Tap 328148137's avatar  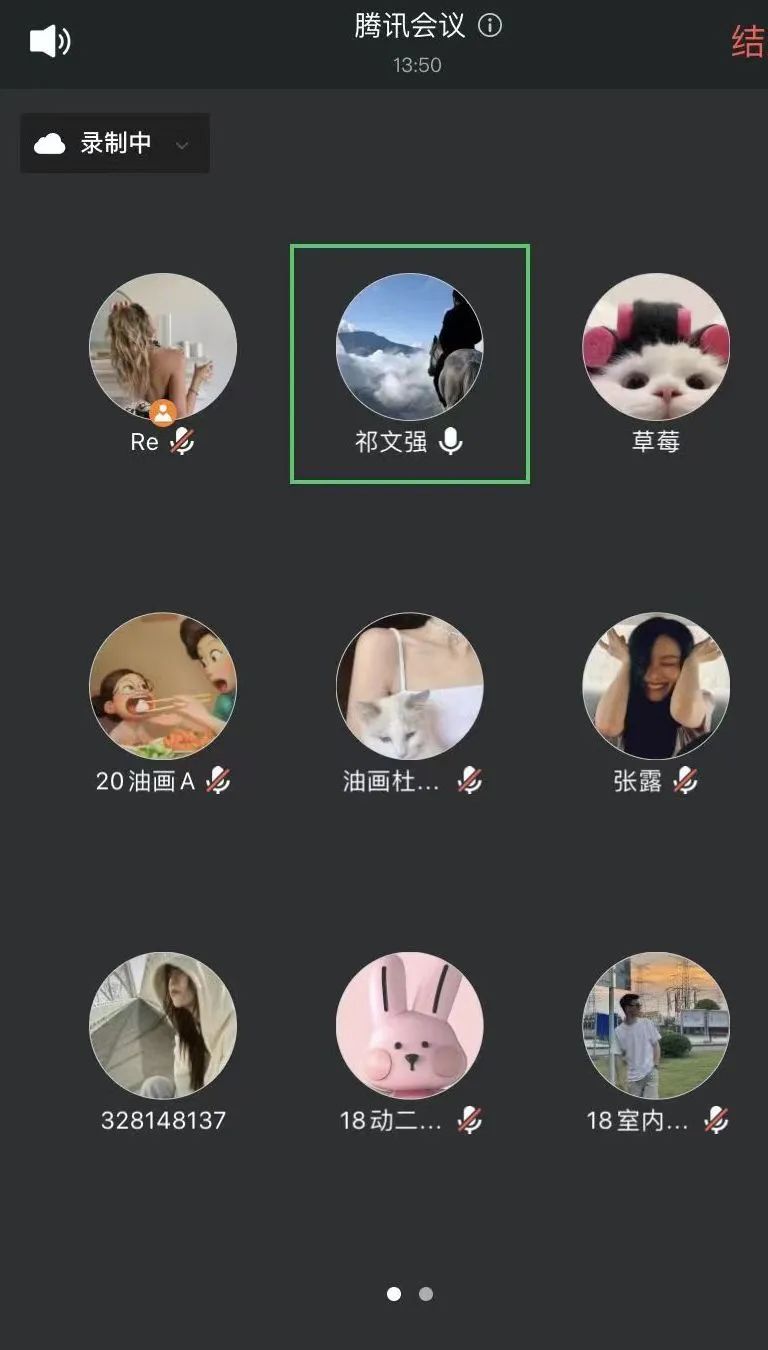163,1026
